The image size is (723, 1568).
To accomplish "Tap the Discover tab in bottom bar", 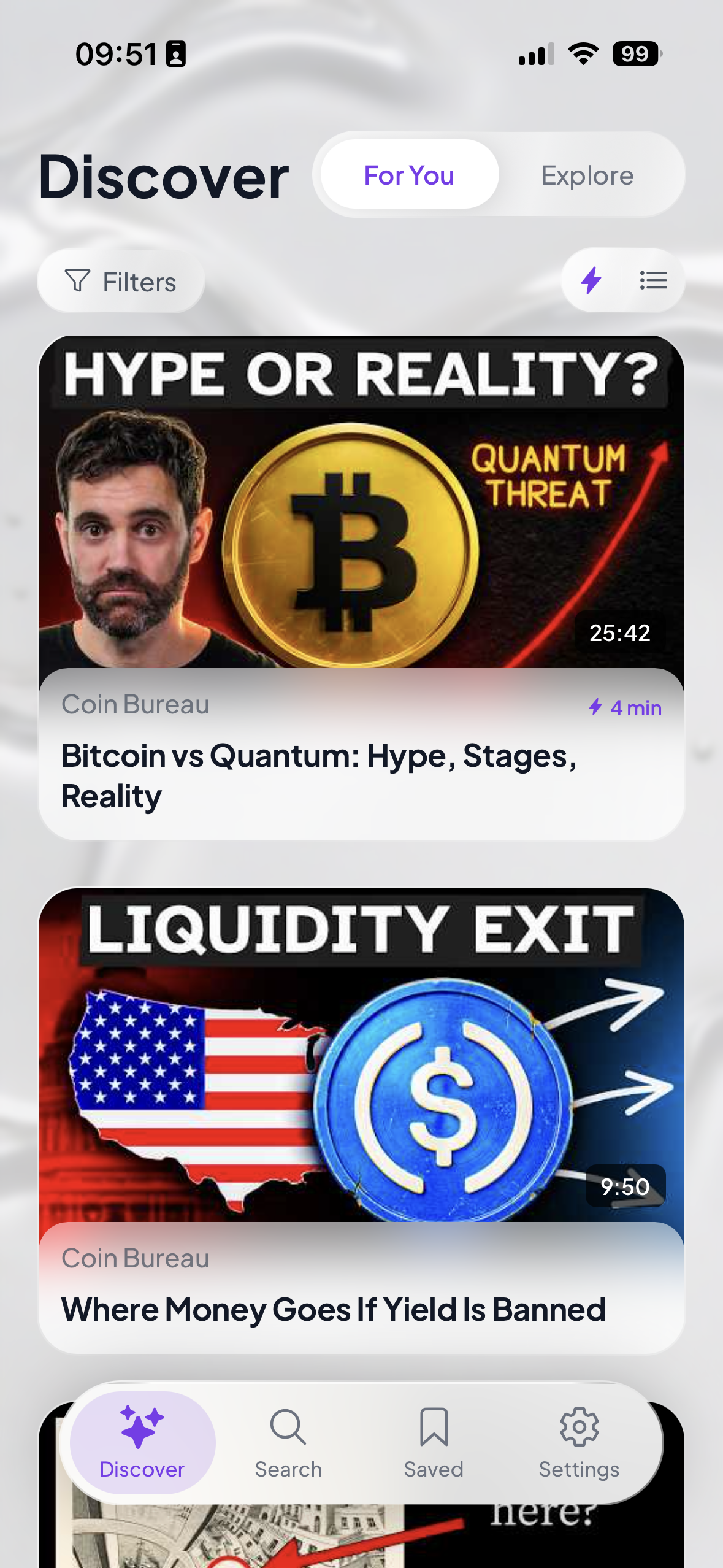I will (142, 1443).
